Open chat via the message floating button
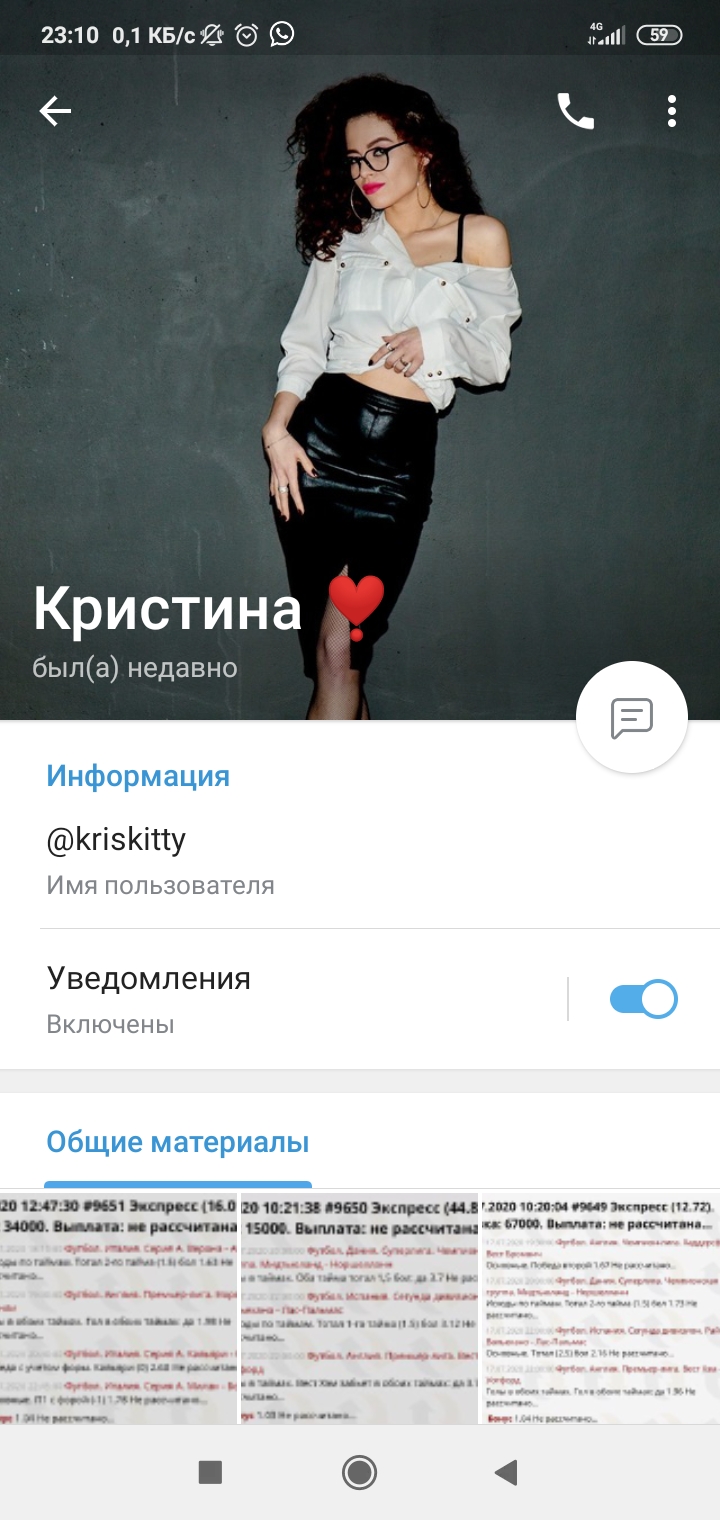 632,717
